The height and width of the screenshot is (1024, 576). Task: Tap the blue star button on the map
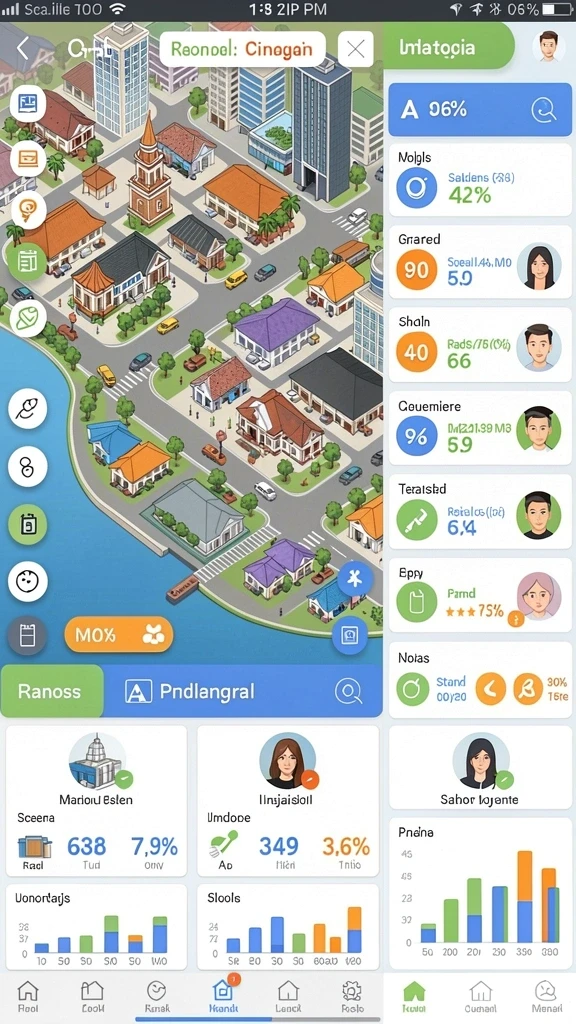coord(355,579)
